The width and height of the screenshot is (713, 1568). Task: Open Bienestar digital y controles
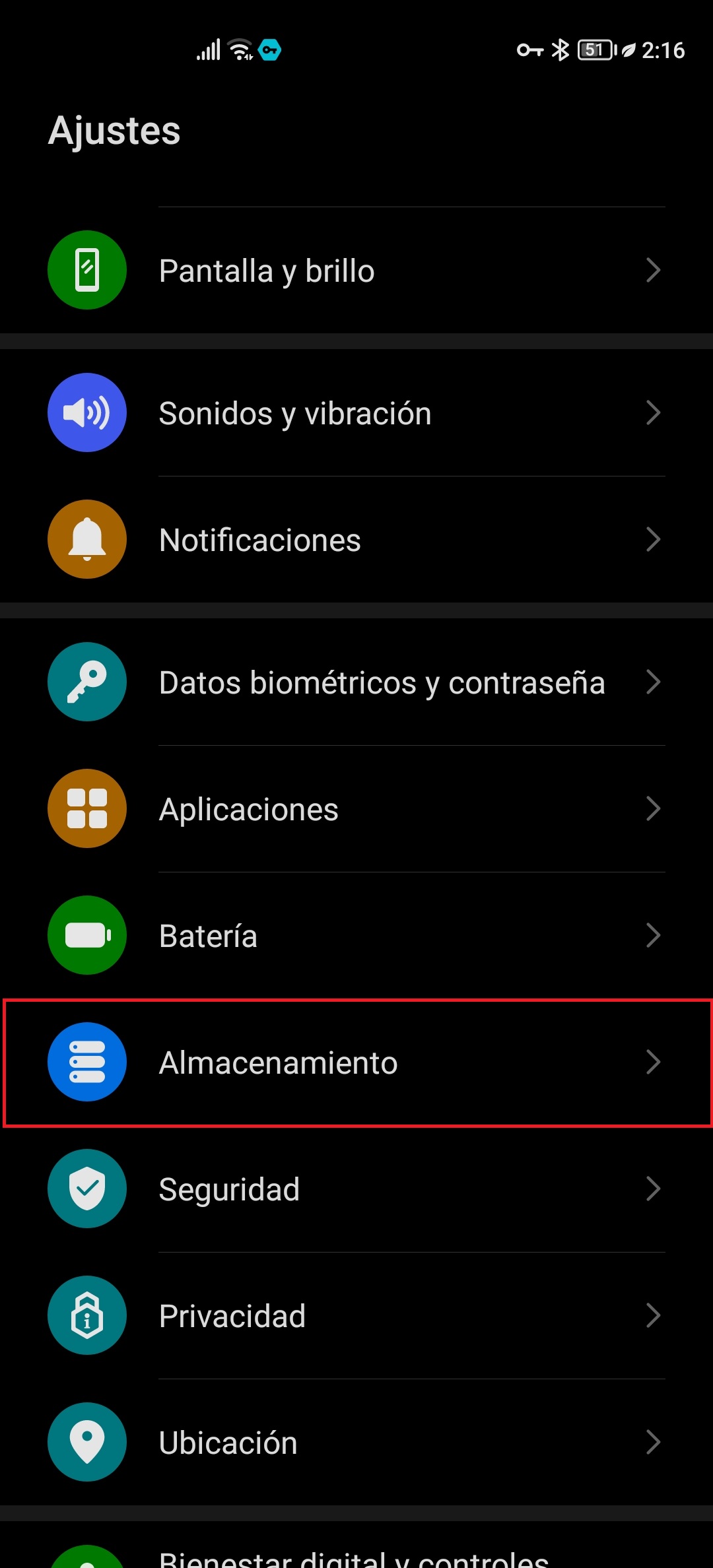click(356, 1556)
